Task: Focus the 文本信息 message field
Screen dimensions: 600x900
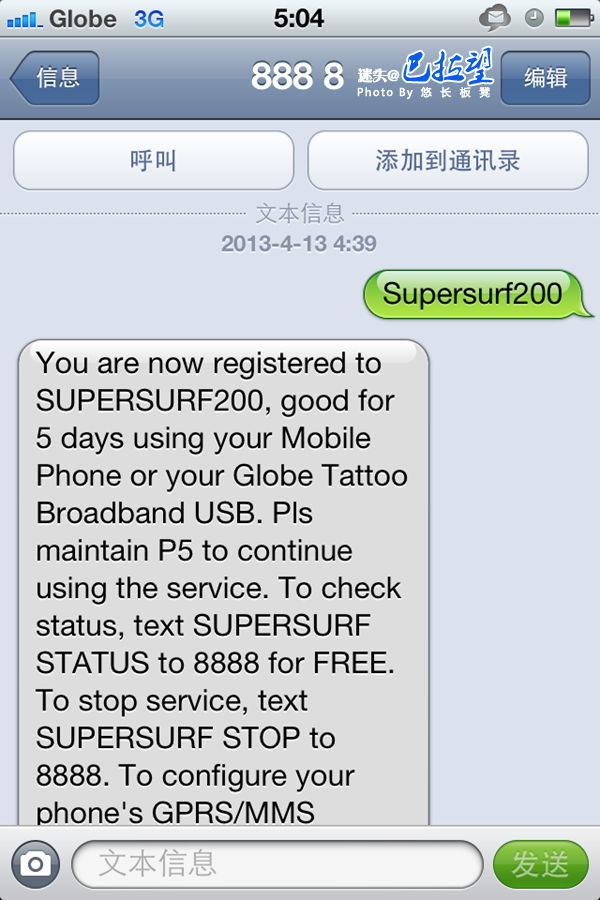Action: click(276, 864)
